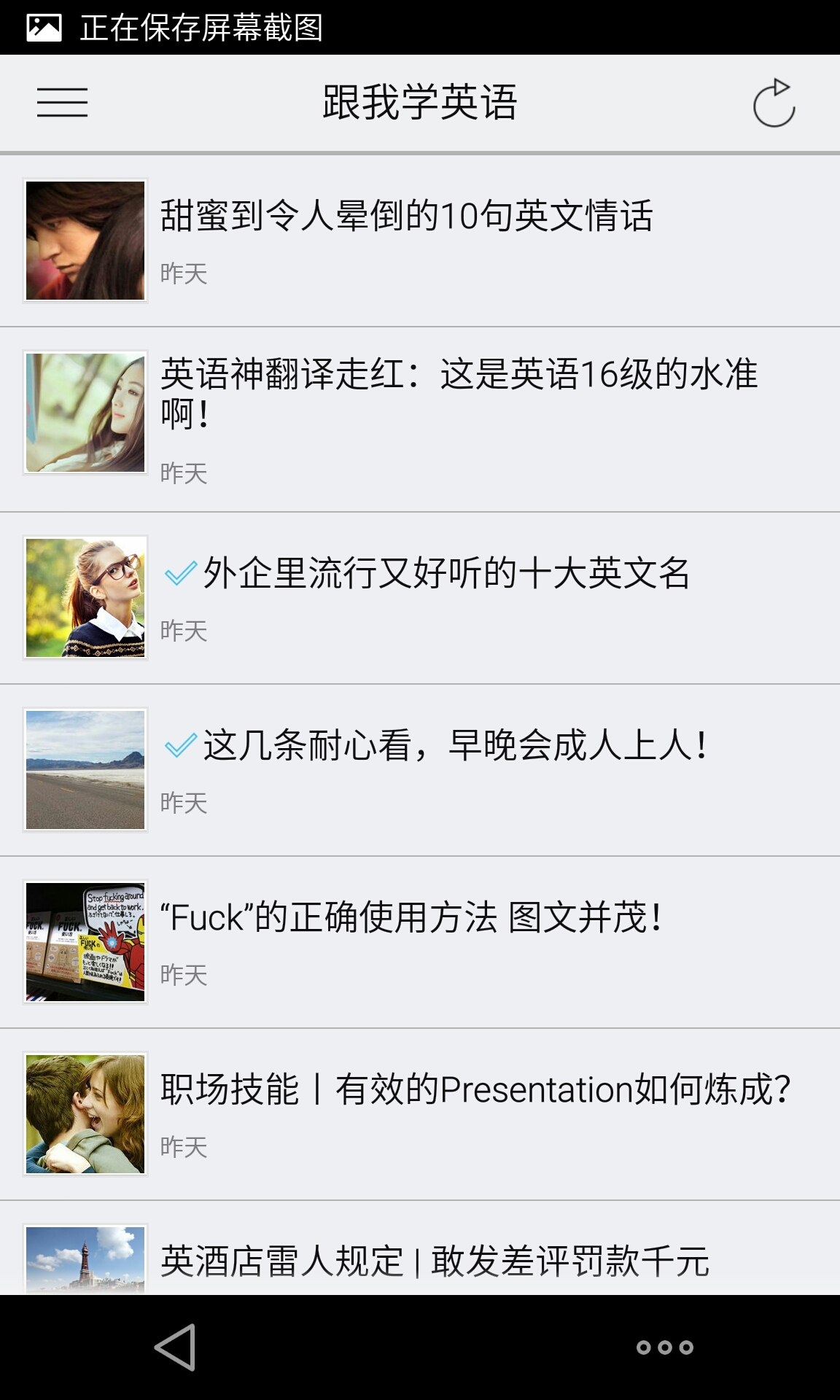Tap the blue checkmark on 外企里流行又好听的十大英文名
Screen dimensions: 840x1400
click(179, 575)
